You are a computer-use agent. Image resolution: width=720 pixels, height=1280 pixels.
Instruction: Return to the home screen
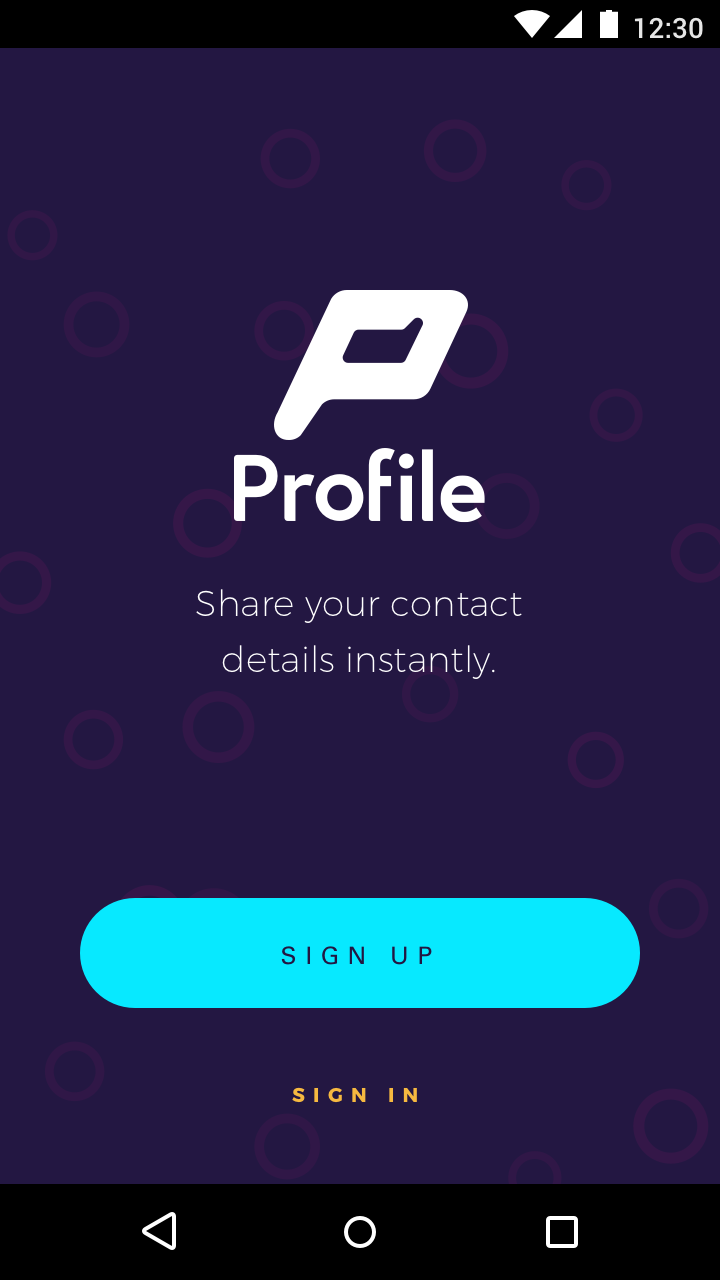360,1232
